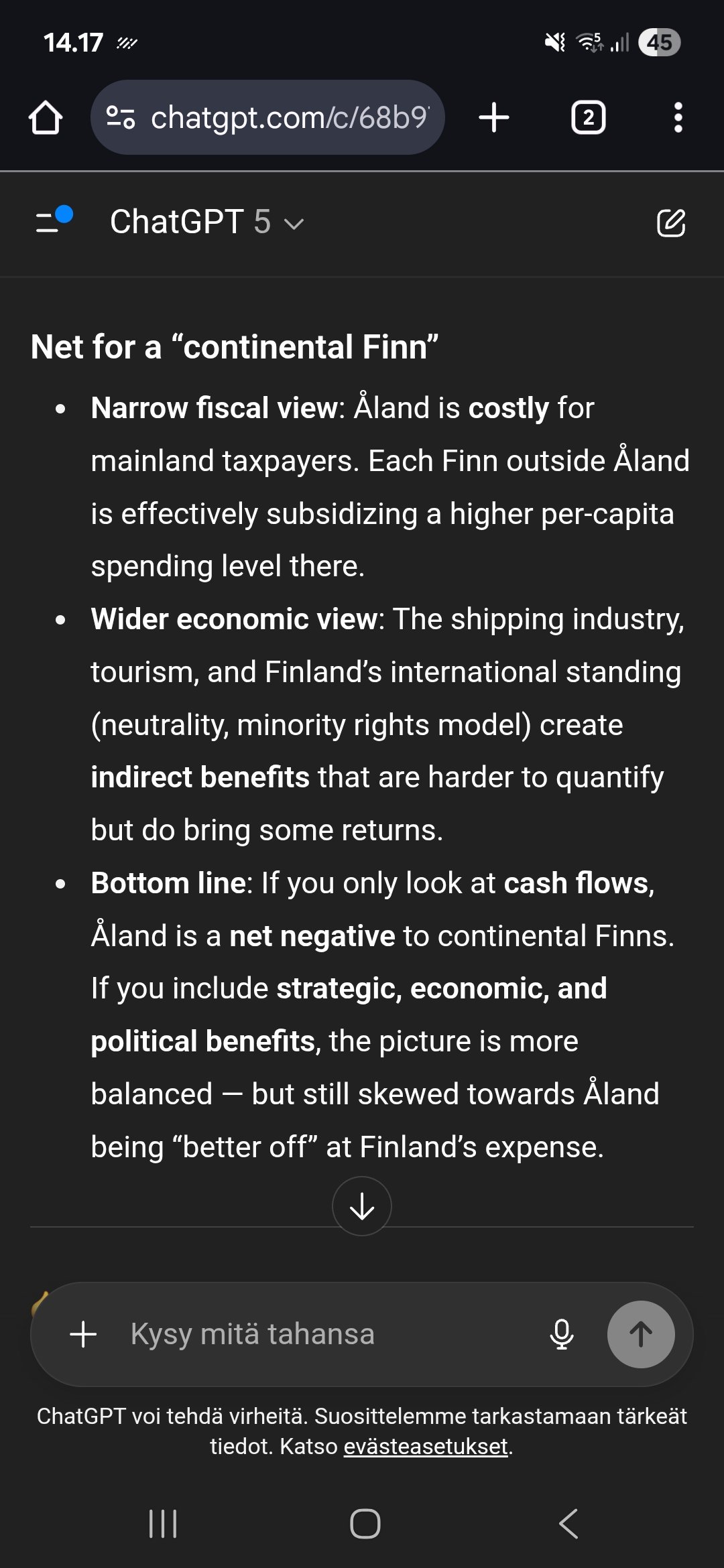This screenshot has height=1568, width=724.
Task: Expand the ChatGPT 5 model selector
Action: tap(206, 222)
